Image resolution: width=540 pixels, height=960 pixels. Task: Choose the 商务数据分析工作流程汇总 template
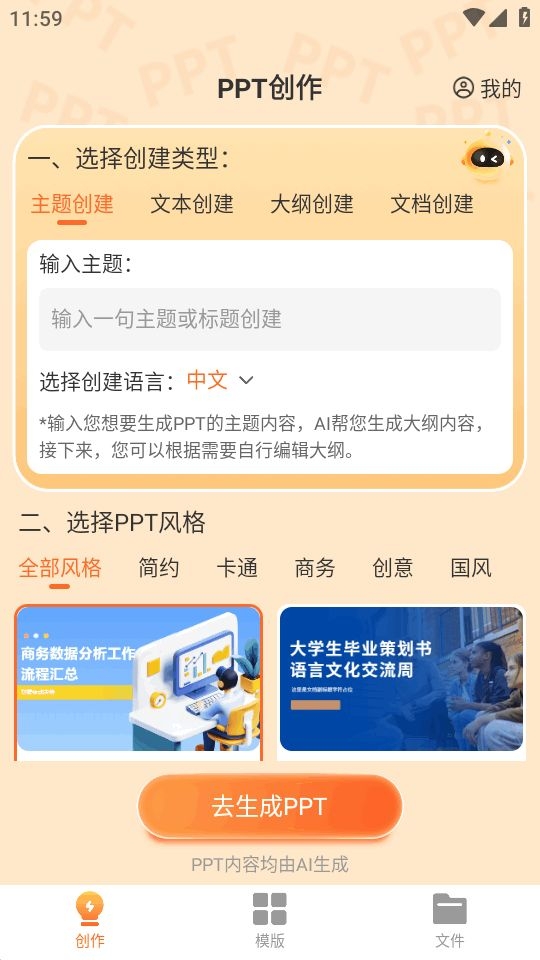click(139, 682)
